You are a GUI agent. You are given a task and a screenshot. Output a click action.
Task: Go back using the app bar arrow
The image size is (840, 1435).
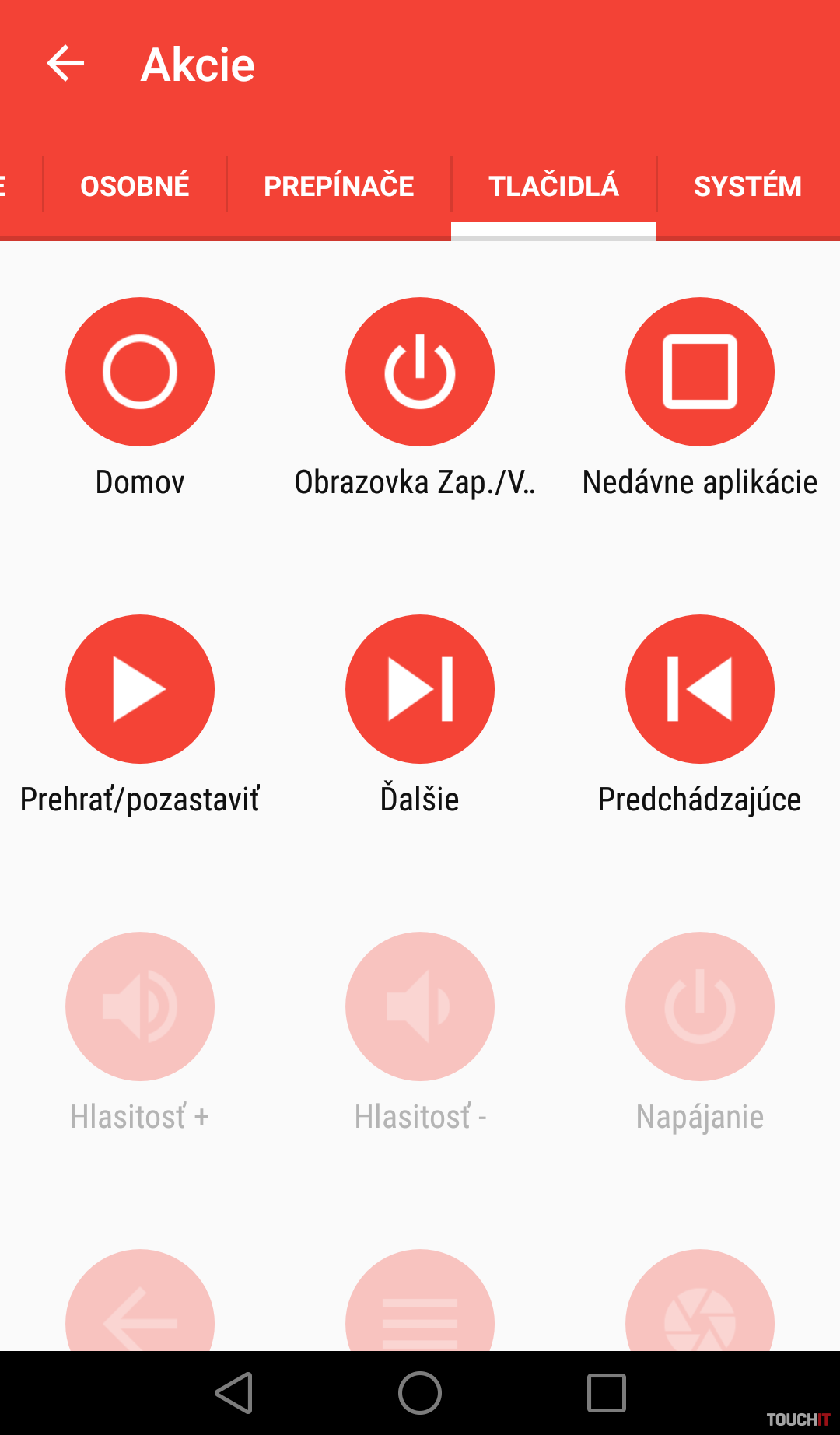(x=65, y=64)
